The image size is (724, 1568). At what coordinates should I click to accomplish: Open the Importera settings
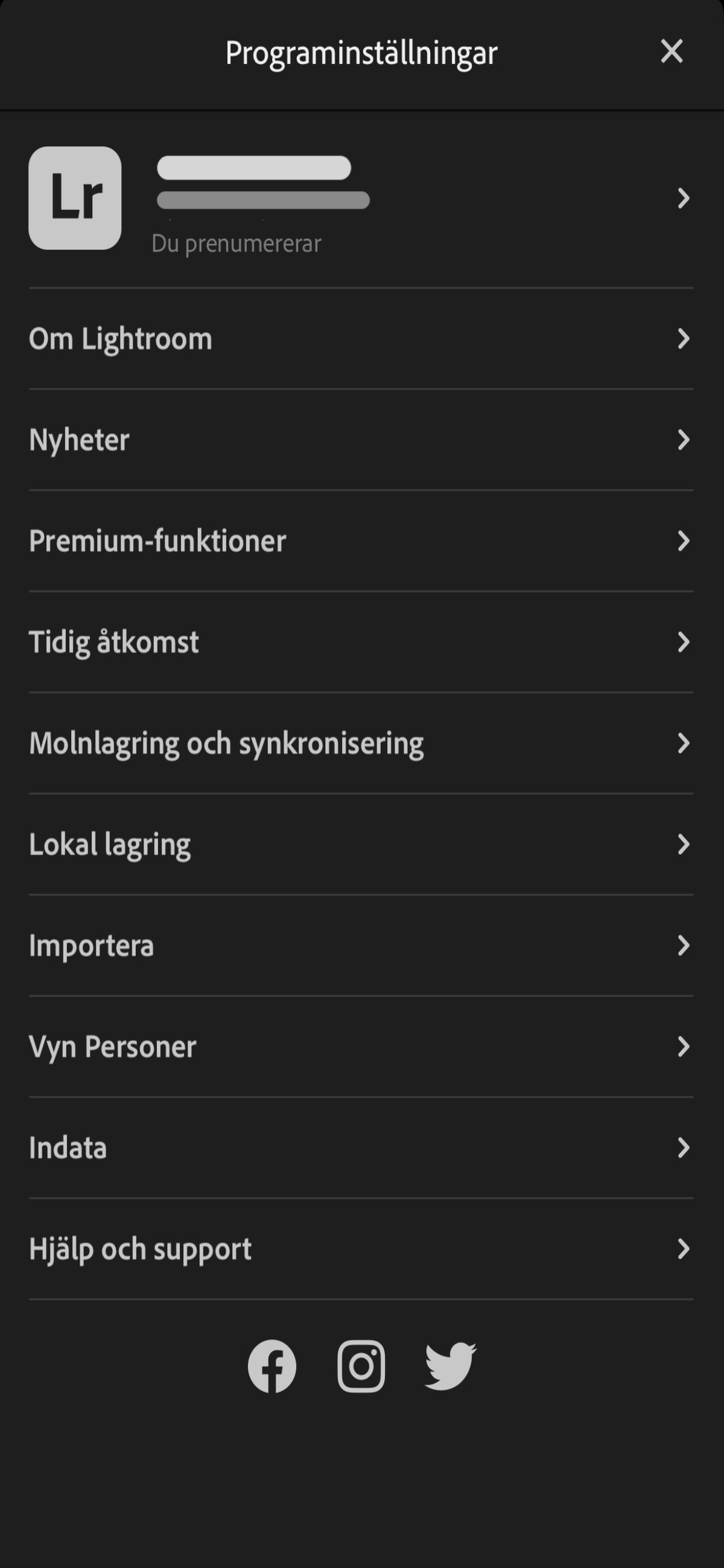[361, 945]
